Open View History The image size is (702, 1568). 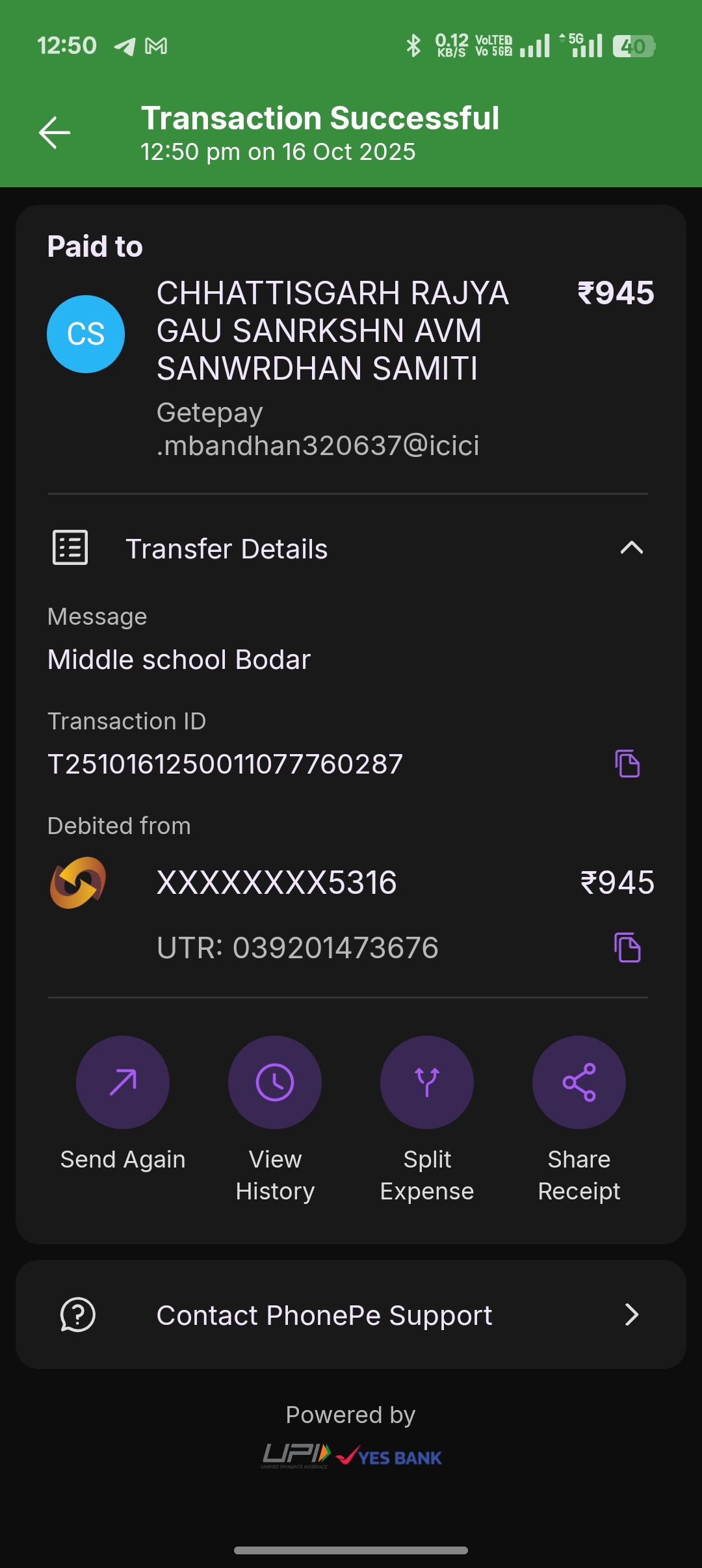[275, 1082]
